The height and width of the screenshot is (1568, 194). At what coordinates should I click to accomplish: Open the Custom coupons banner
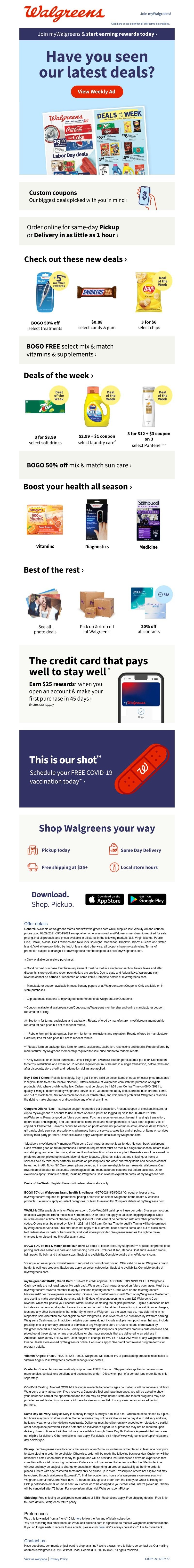[x=96, y=196]
